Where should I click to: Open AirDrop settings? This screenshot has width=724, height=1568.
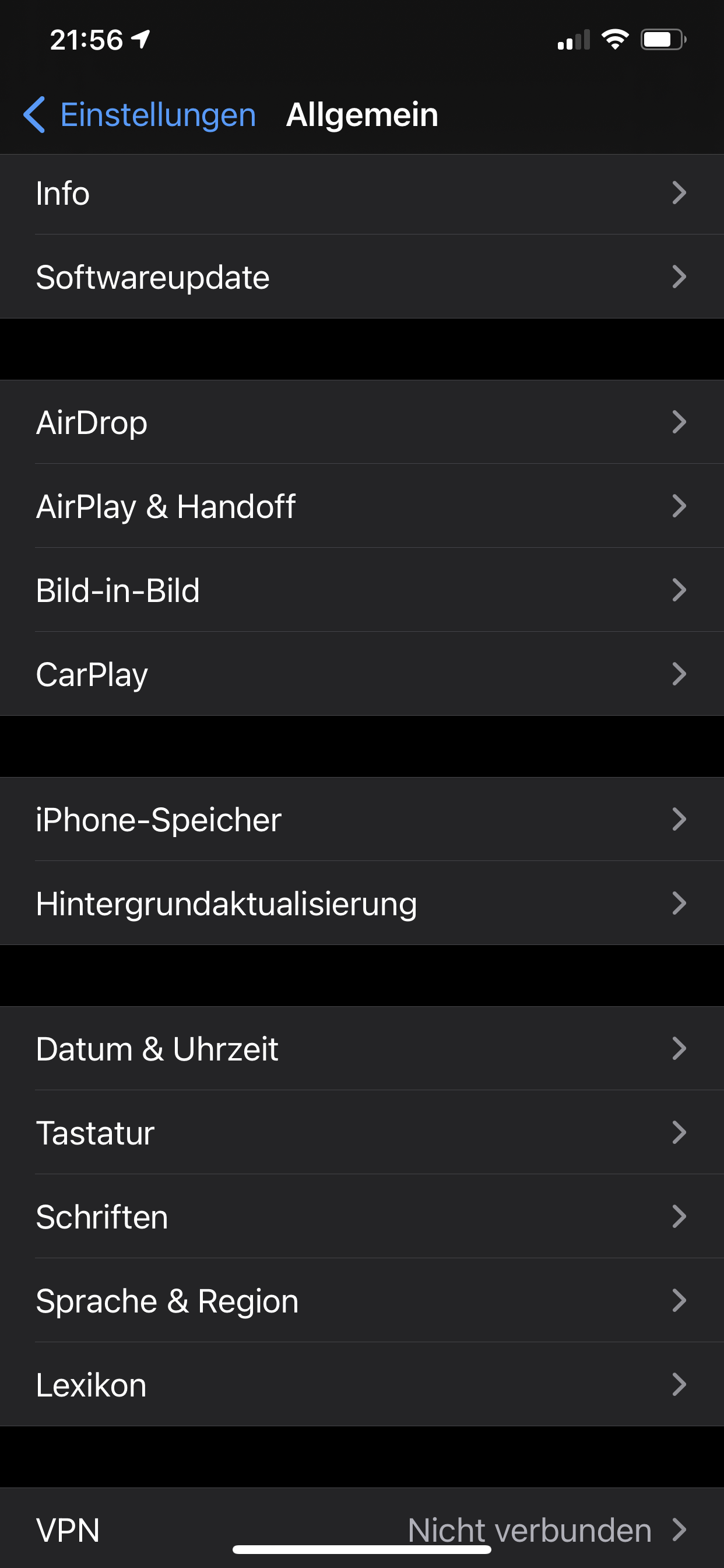361,422
